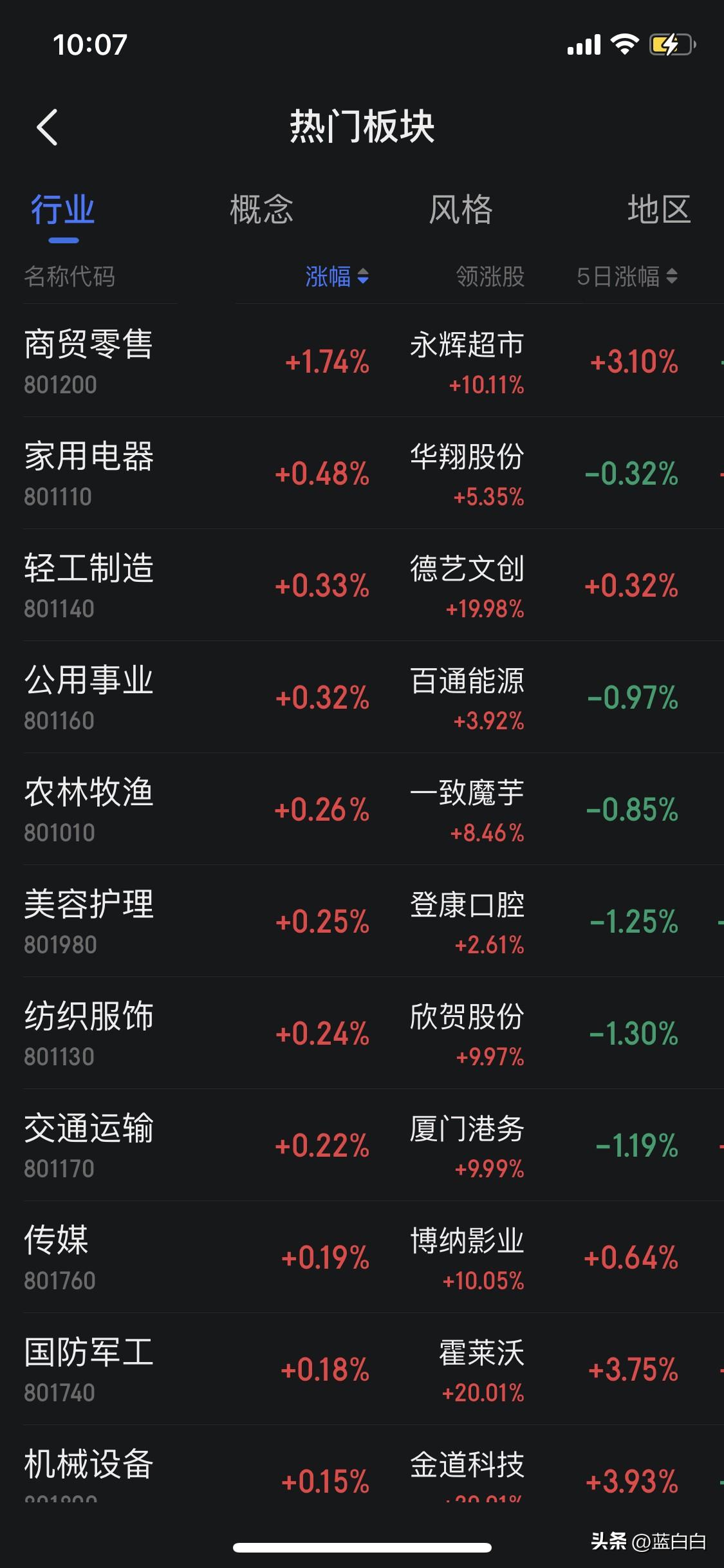Open the 国防军工 sector row

click(x=88, y=1368)
